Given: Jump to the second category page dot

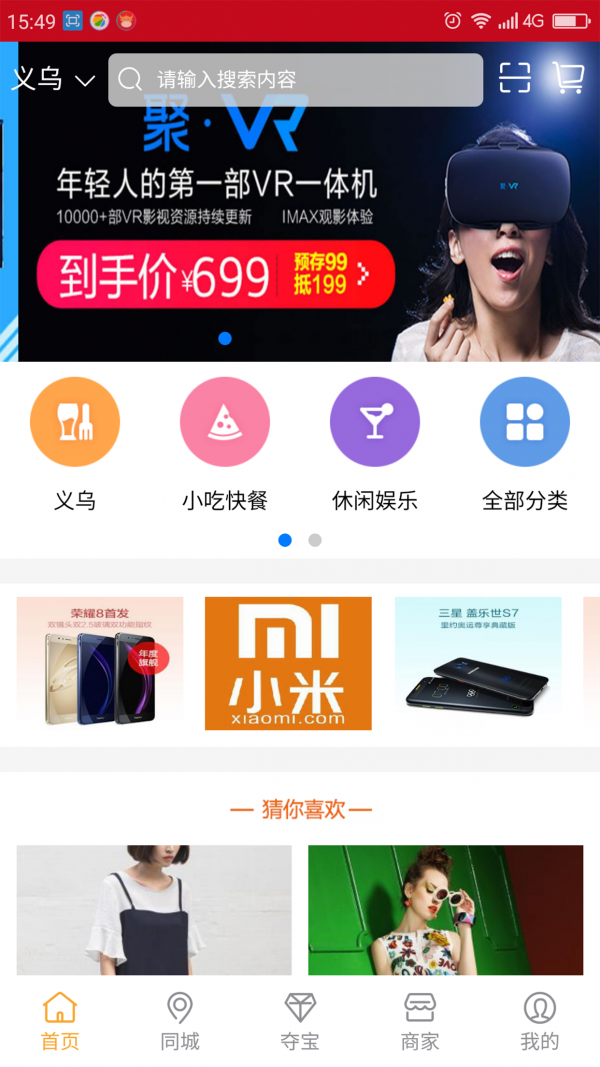Looking at the screenshot, I should (315, 540).
